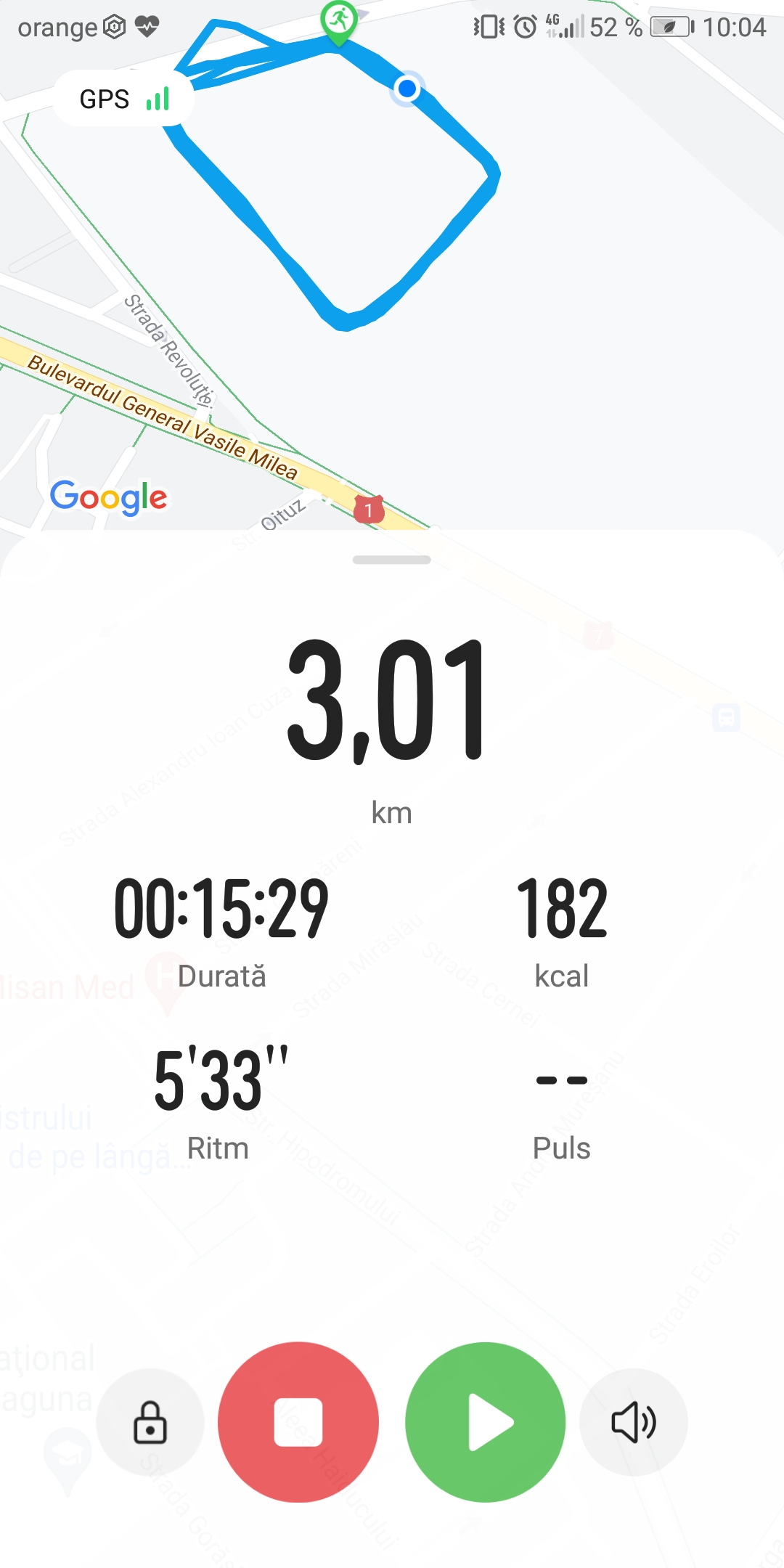Tap the stats panel drag handle
The width and height of the screenshot is (784, 1568).
[x=391, y=560]
